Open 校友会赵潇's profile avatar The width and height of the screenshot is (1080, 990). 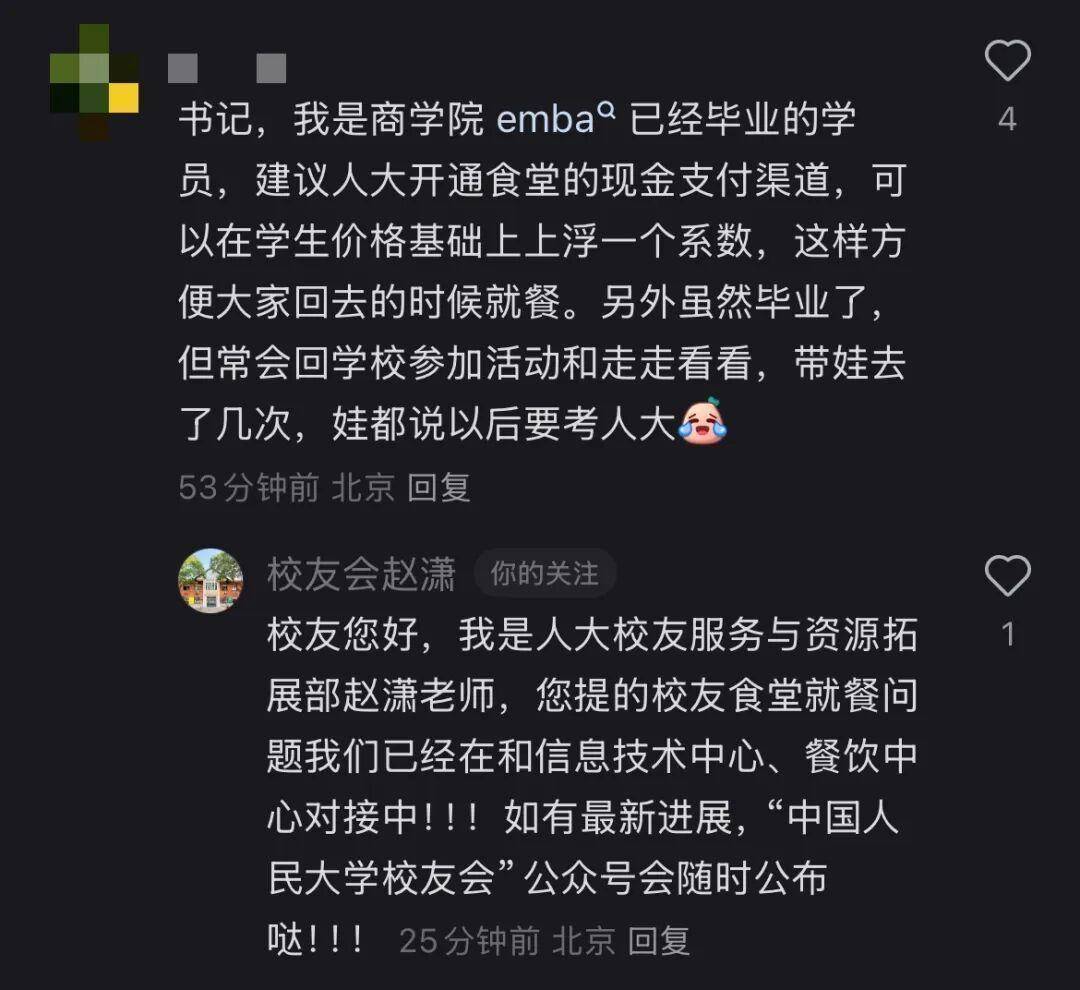tap(211, 580)
